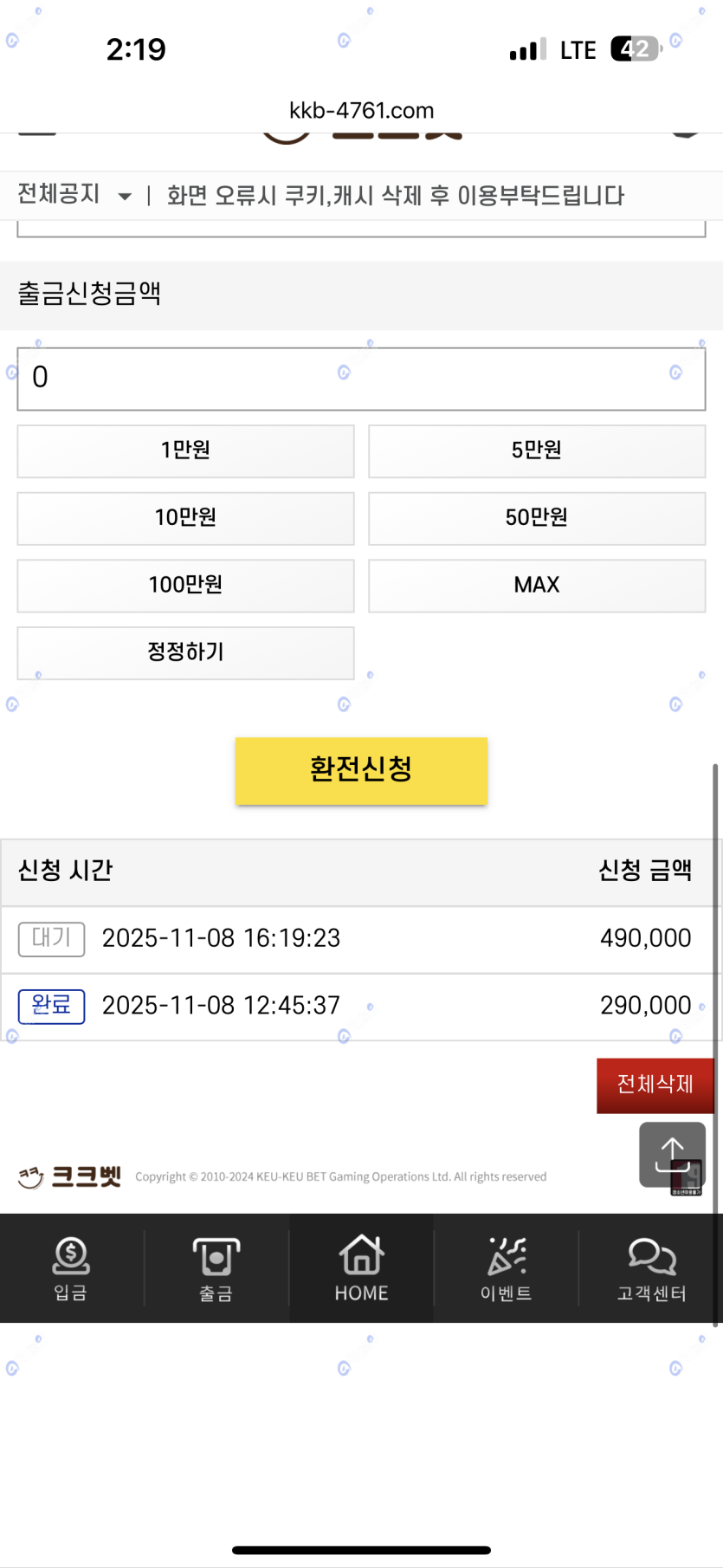Jump back to top with arrow button

click(x=672, y=1154)
